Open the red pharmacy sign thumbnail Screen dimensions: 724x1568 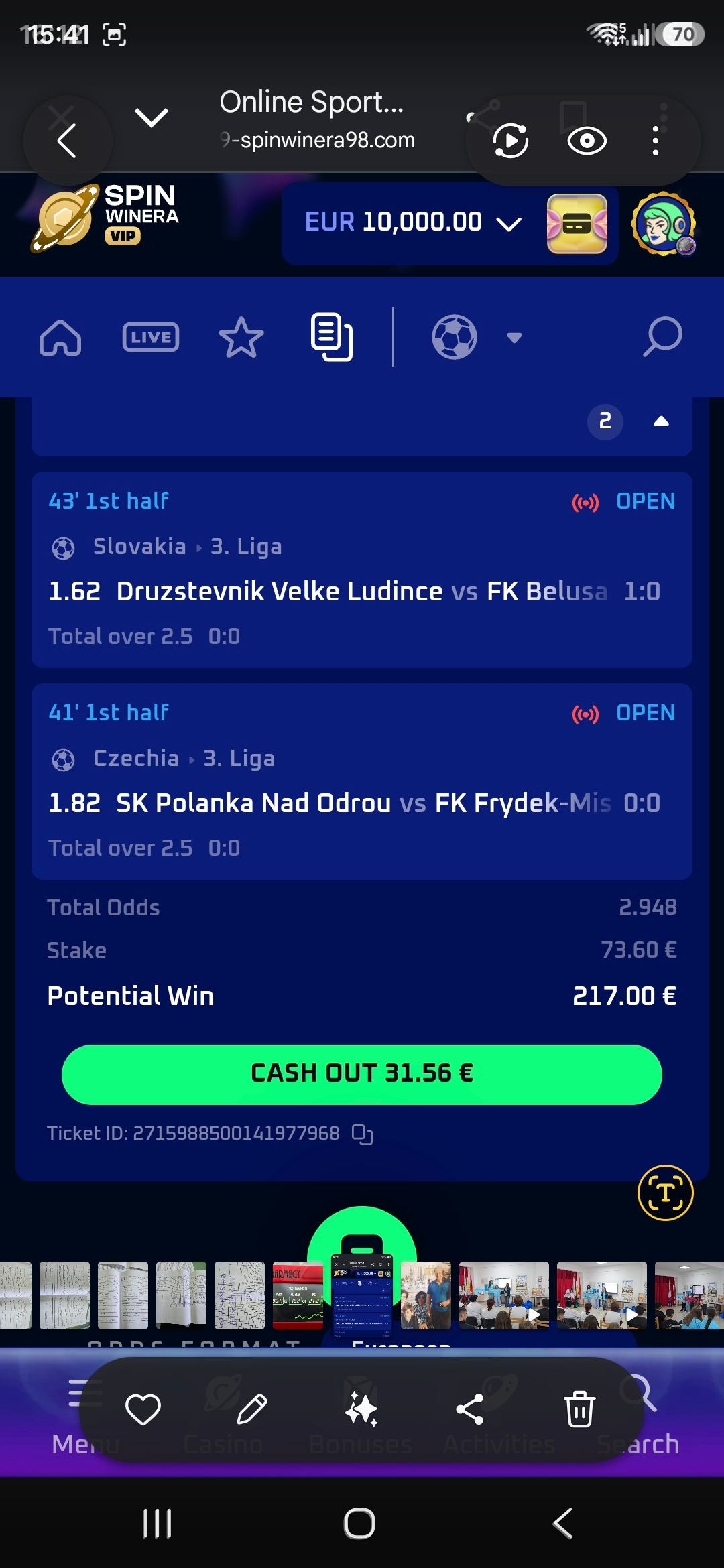pos(298,1295)
